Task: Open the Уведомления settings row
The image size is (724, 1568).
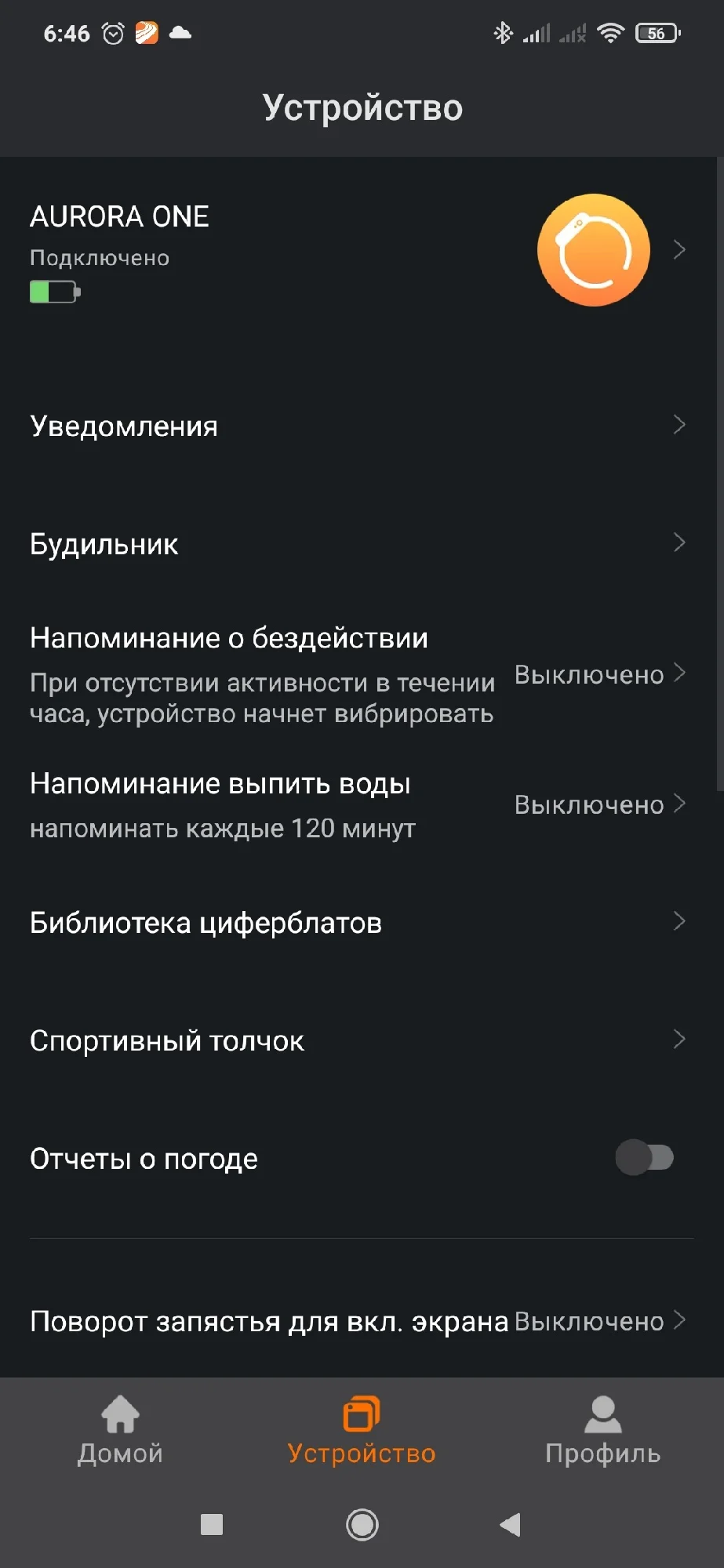Action: click(x=362, y=426)
